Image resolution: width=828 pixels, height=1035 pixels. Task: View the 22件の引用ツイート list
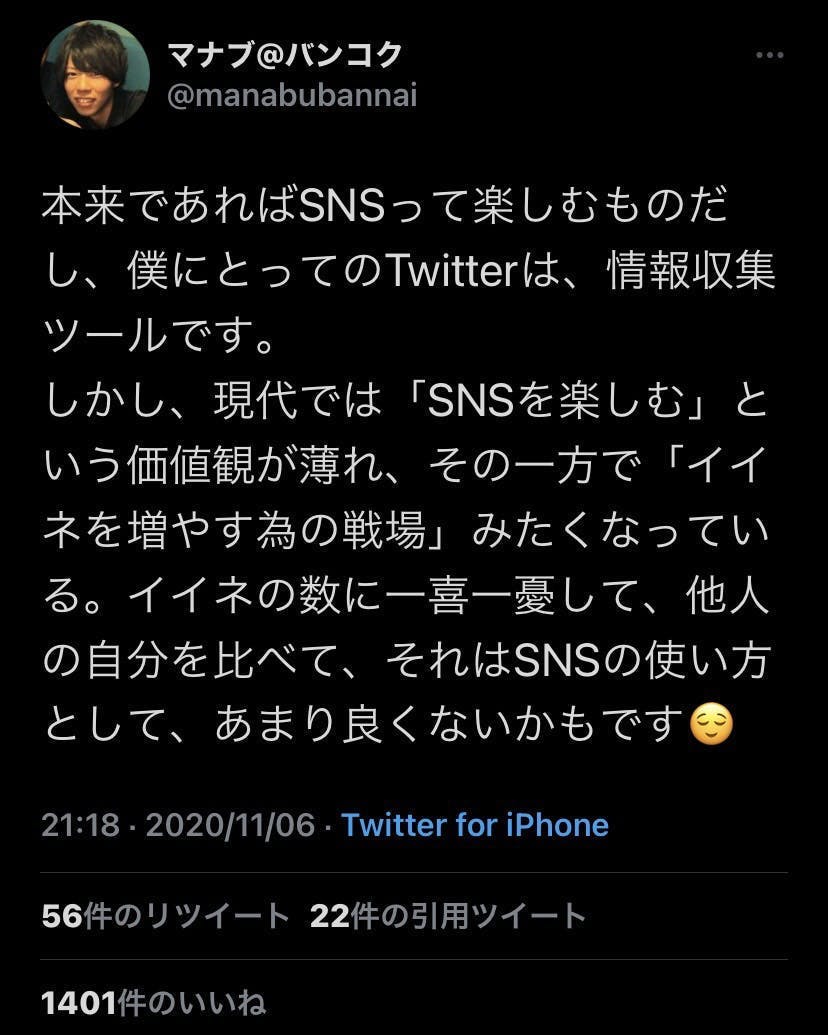click(447, 915)
